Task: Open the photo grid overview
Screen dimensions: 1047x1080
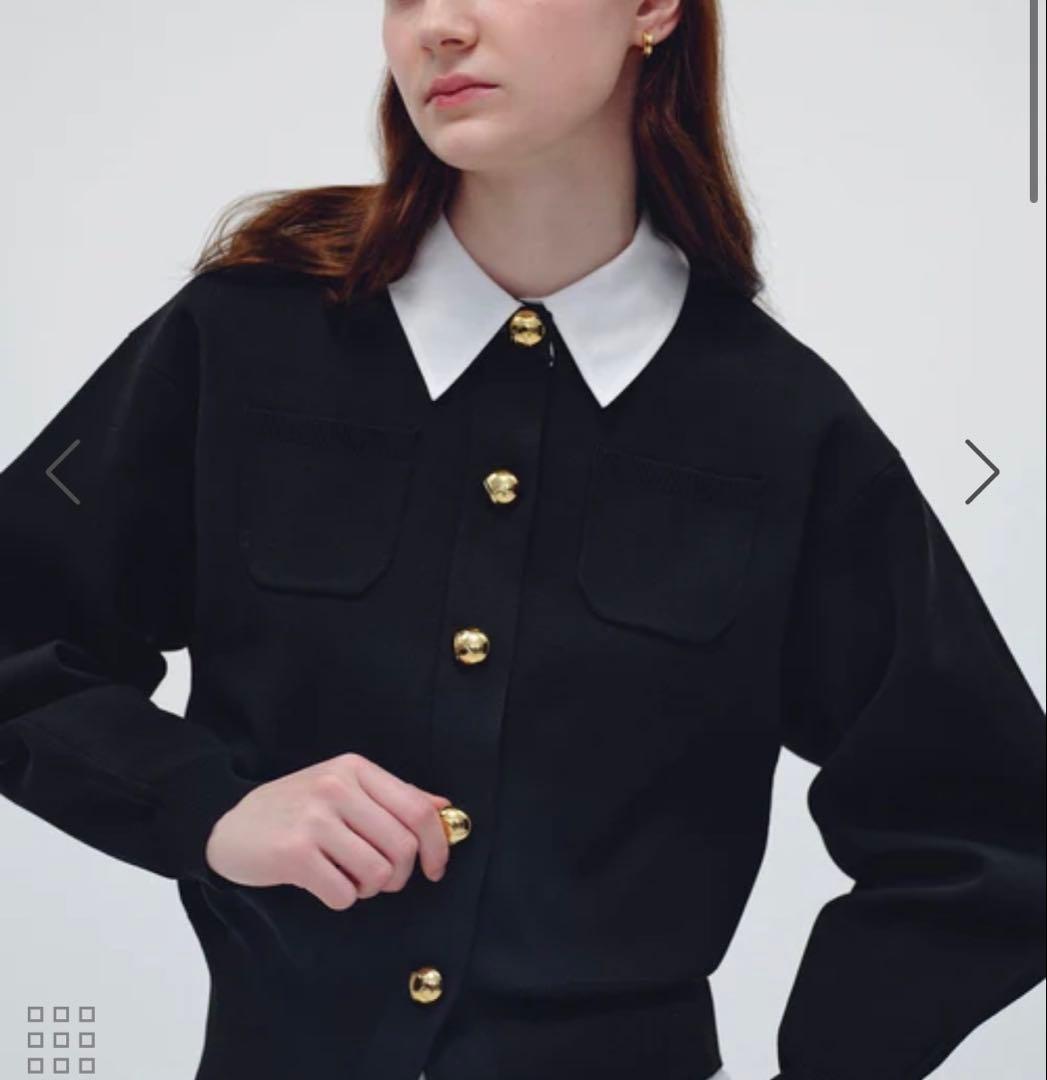Action: (x=61, y=1040)
